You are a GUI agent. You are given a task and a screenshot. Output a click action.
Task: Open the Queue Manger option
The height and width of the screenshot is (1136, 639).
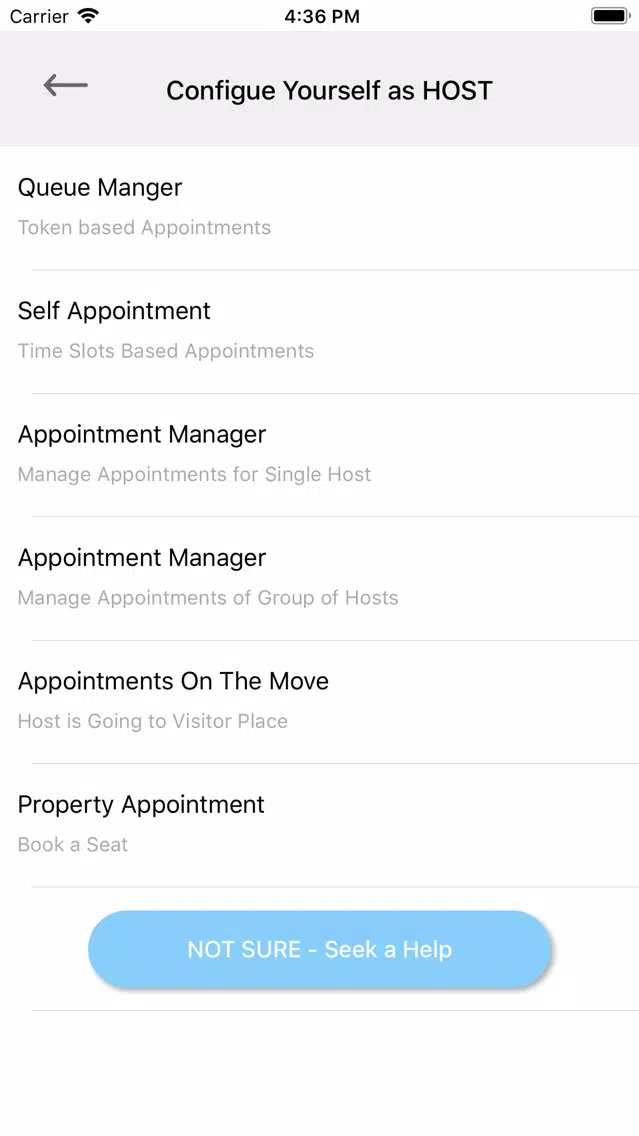pyautogui.click(x=320, y=209)
